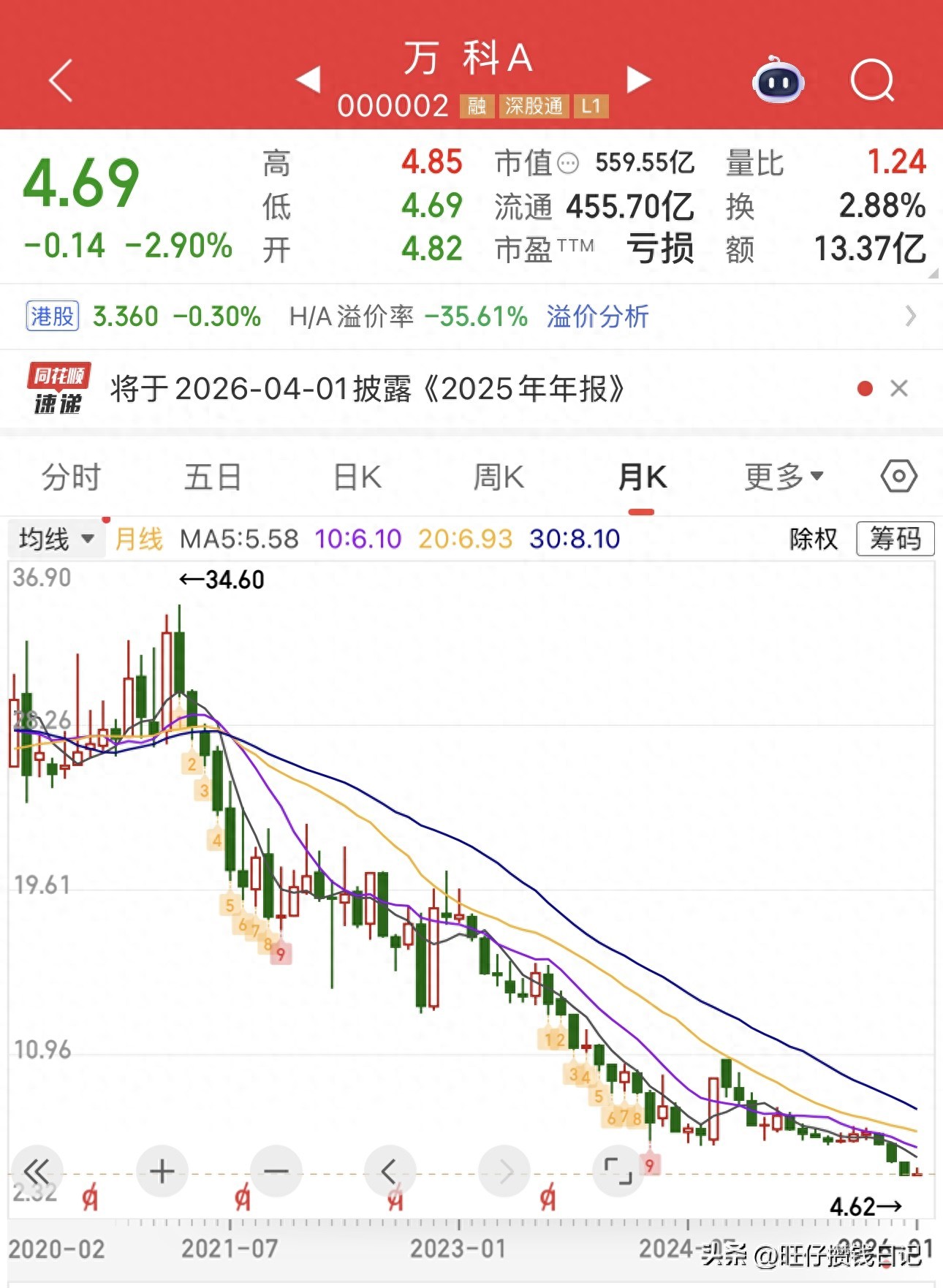Dismiss the 同花顺速递 notice
Image resolution: width=943 pixels, height=1288 pixels.
point(899,388)
